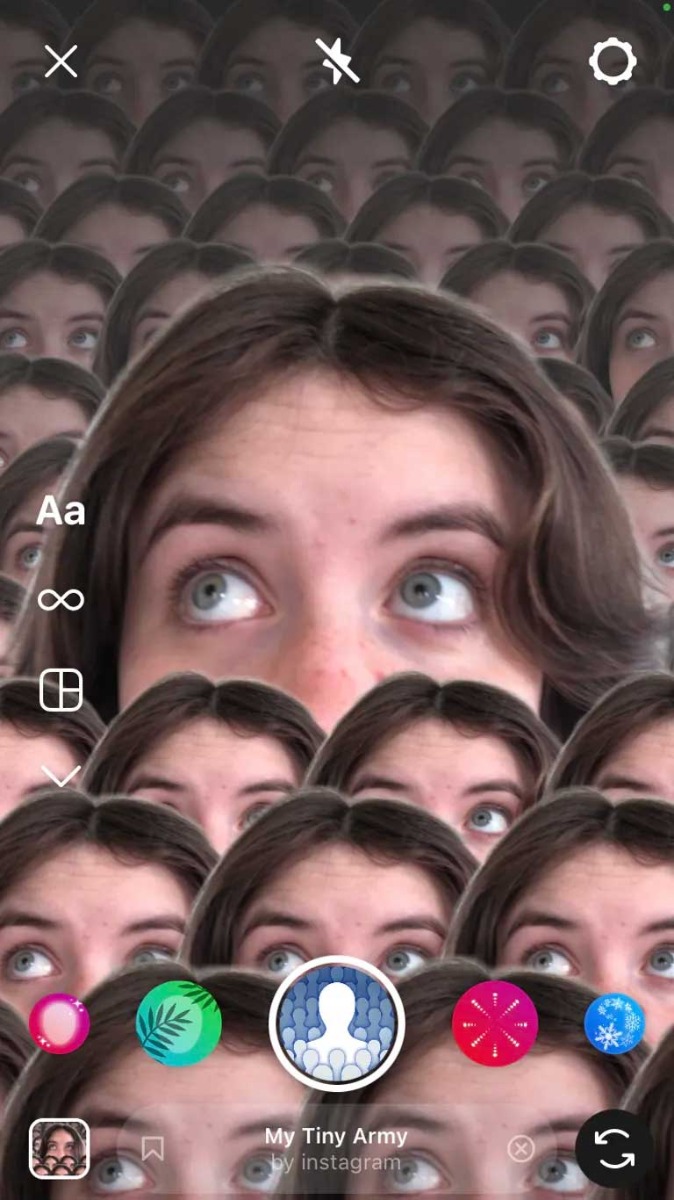Image resolution: width=674 pixels, height=1200 pixels.
Task: Open camera settings gear
Action: point(612,62)
